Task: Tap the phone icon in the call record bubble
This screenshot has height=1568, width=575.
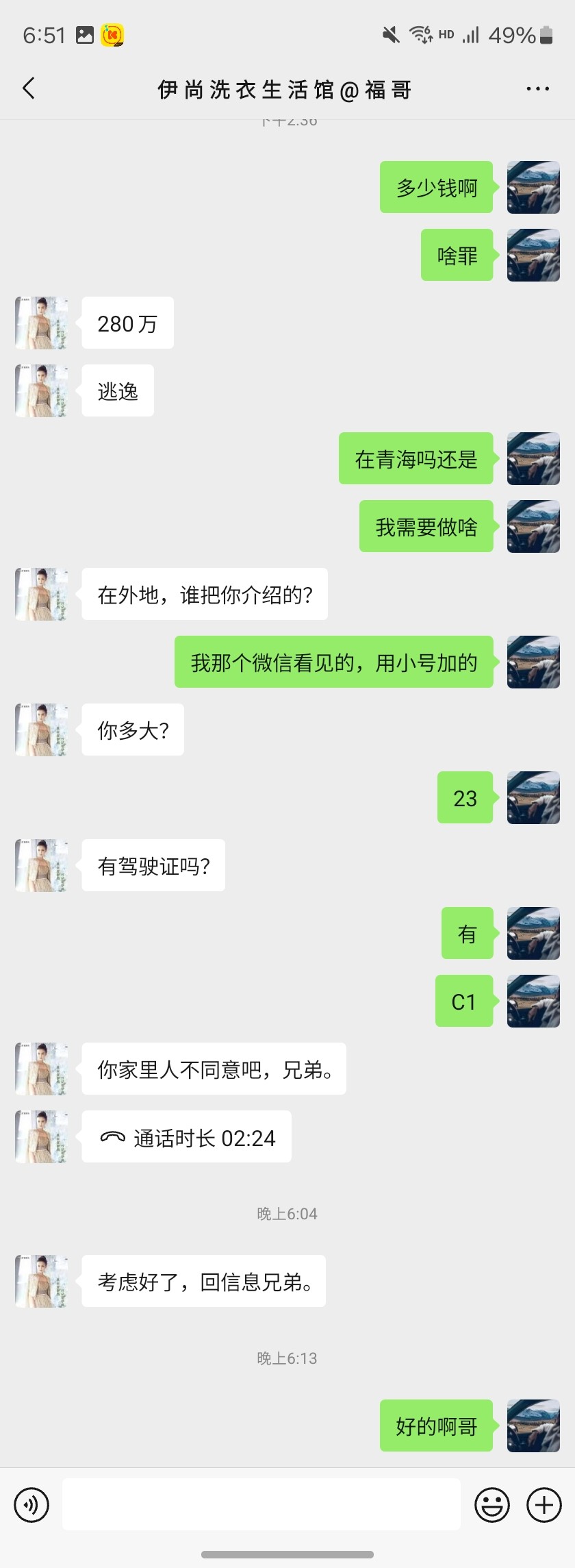Action: (114, 1136)
